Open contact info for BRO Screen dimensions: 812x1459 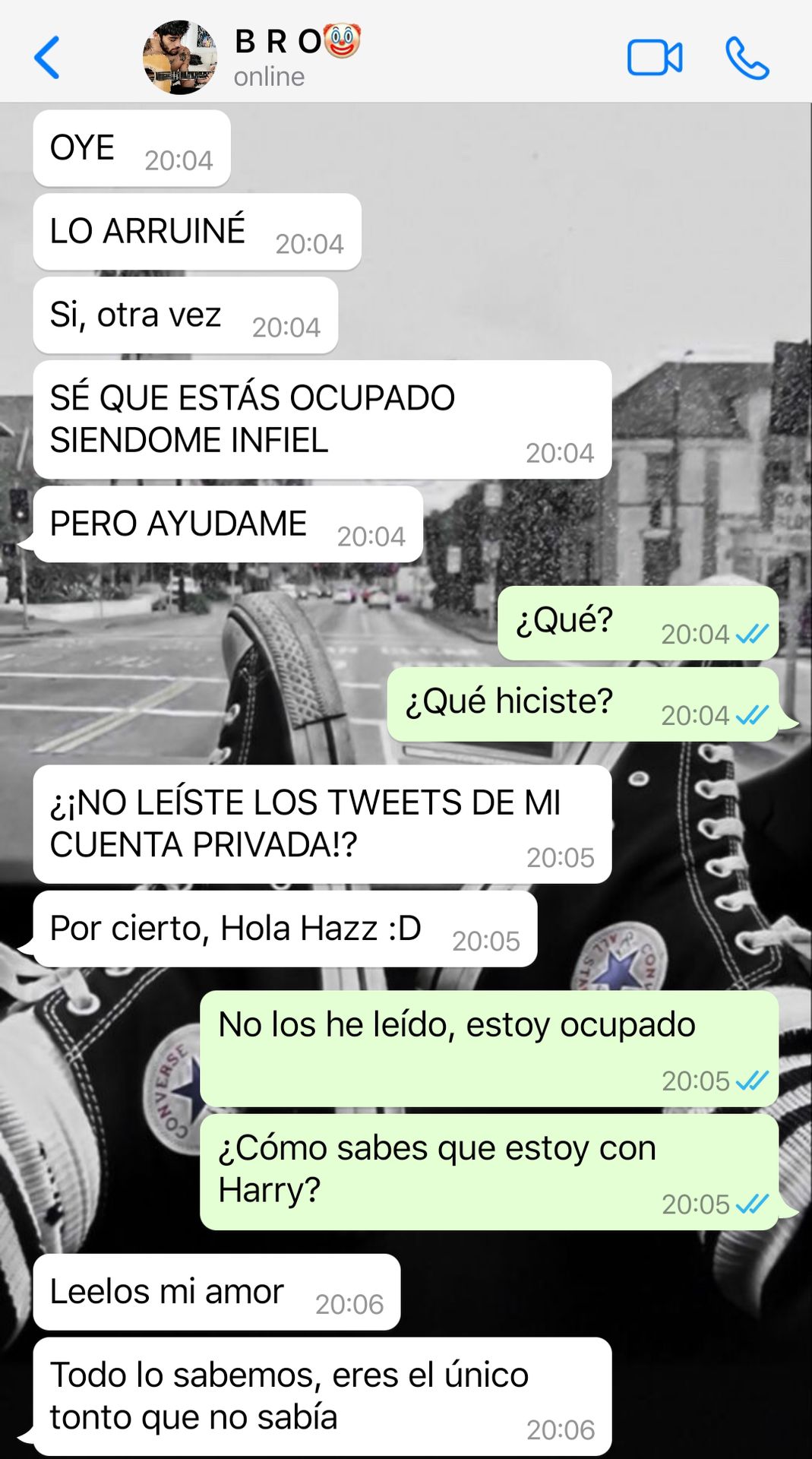pos(297,58)
